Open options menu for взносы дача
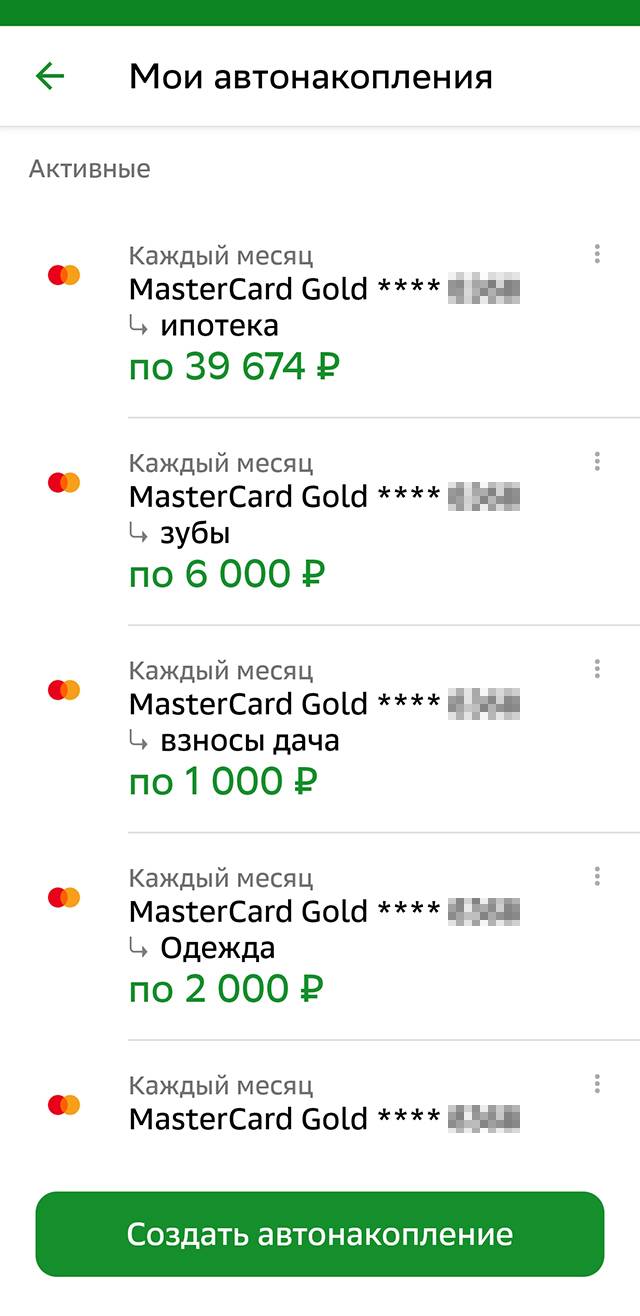 [597, 669]
